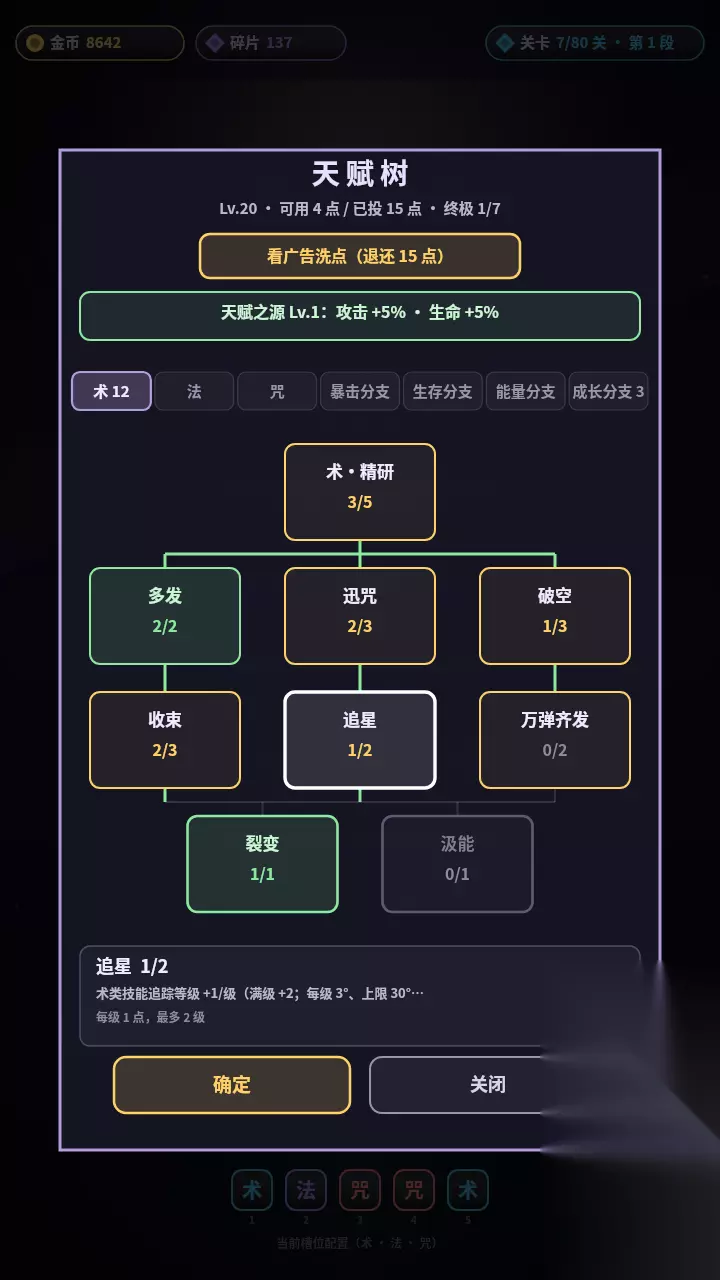Select the 成长分支 3 tab
This screenshot has width=720, height=1280.
609,391
